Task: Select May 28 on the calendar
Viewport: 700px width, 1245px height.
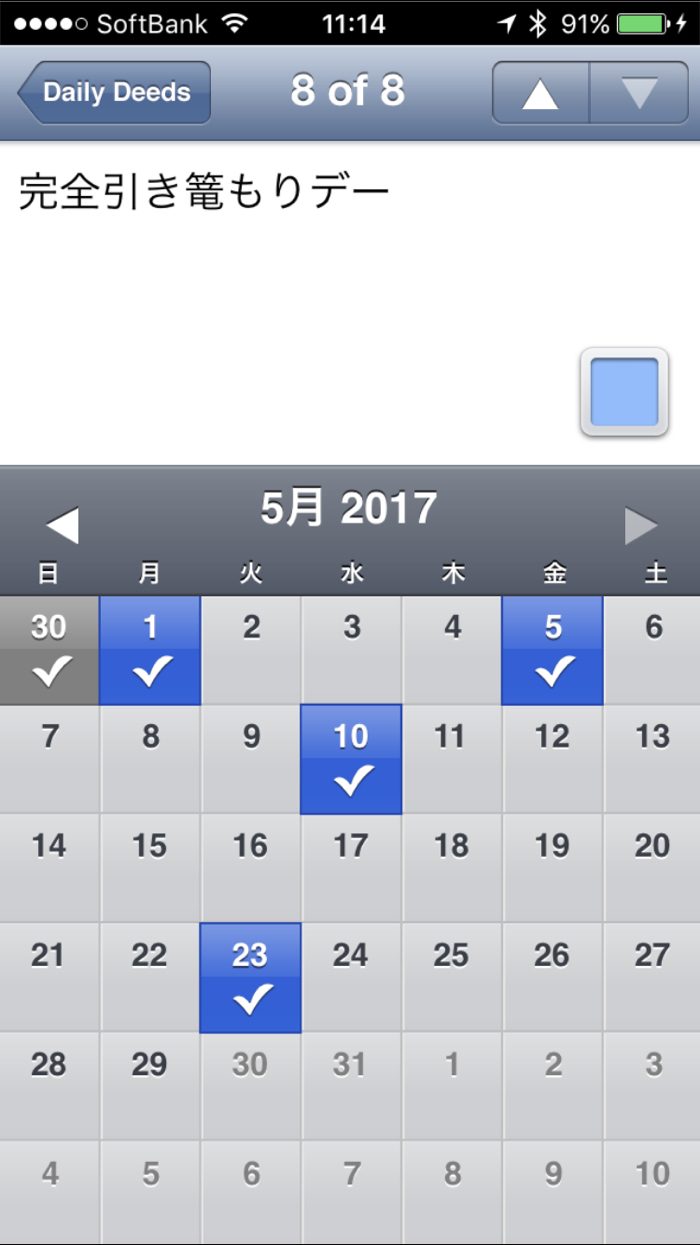Action: tap(49, 1086)
